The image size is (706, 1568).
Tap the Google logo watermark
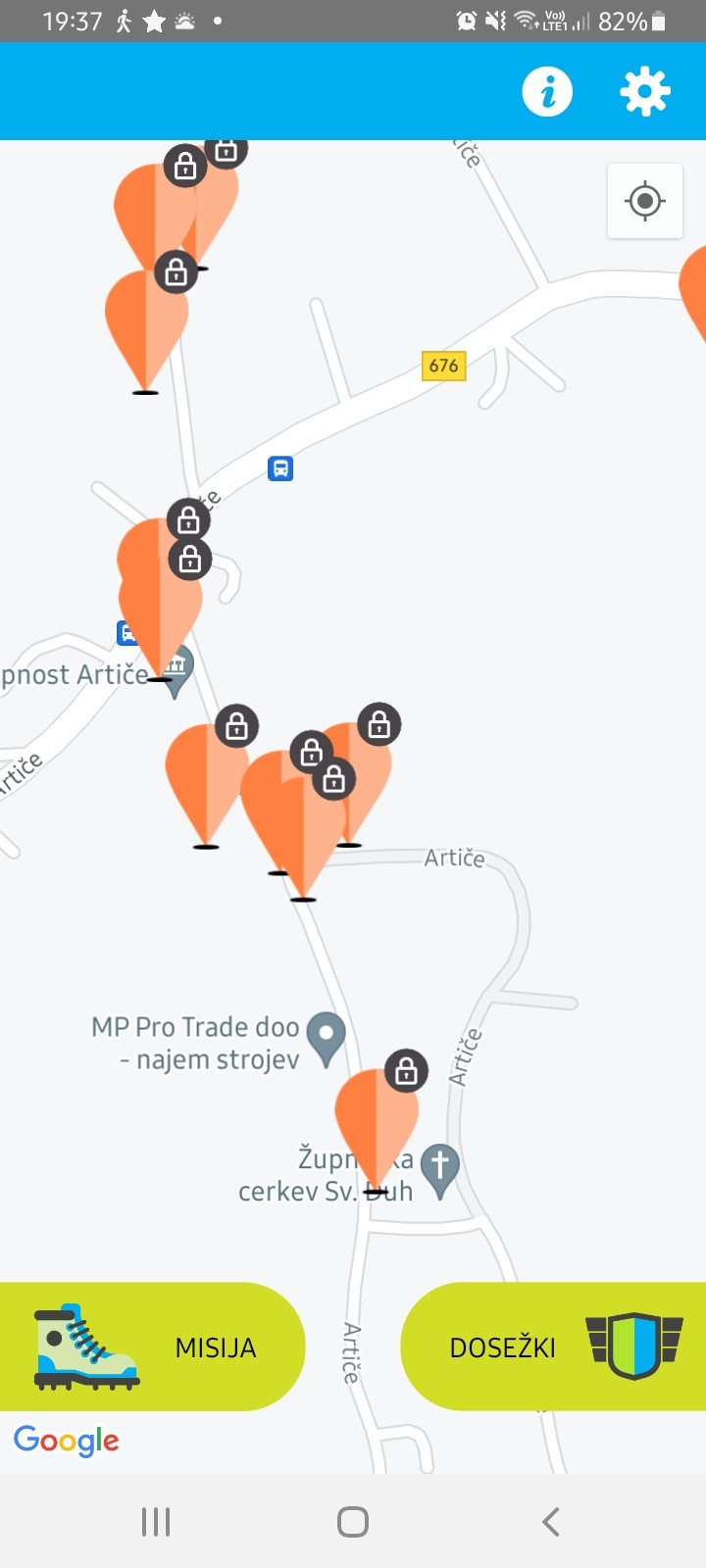click(66, 1441)
